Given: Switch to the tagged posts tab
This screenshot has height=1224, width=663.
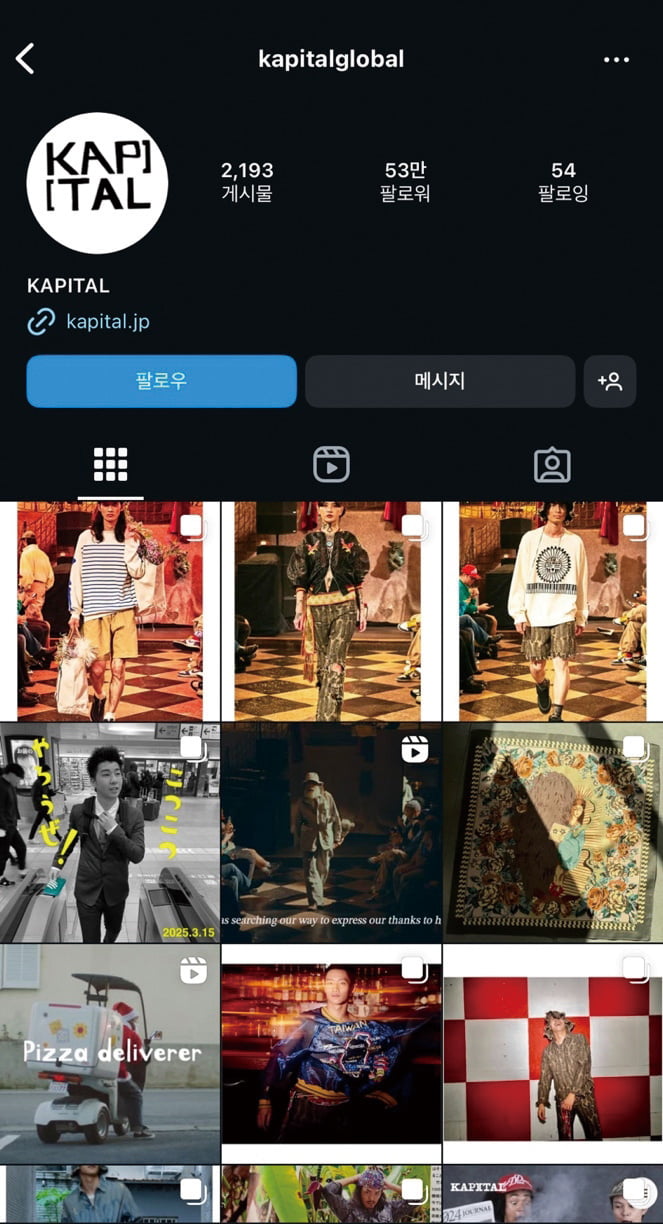Looking at the screenshot, I should point(552,465).
